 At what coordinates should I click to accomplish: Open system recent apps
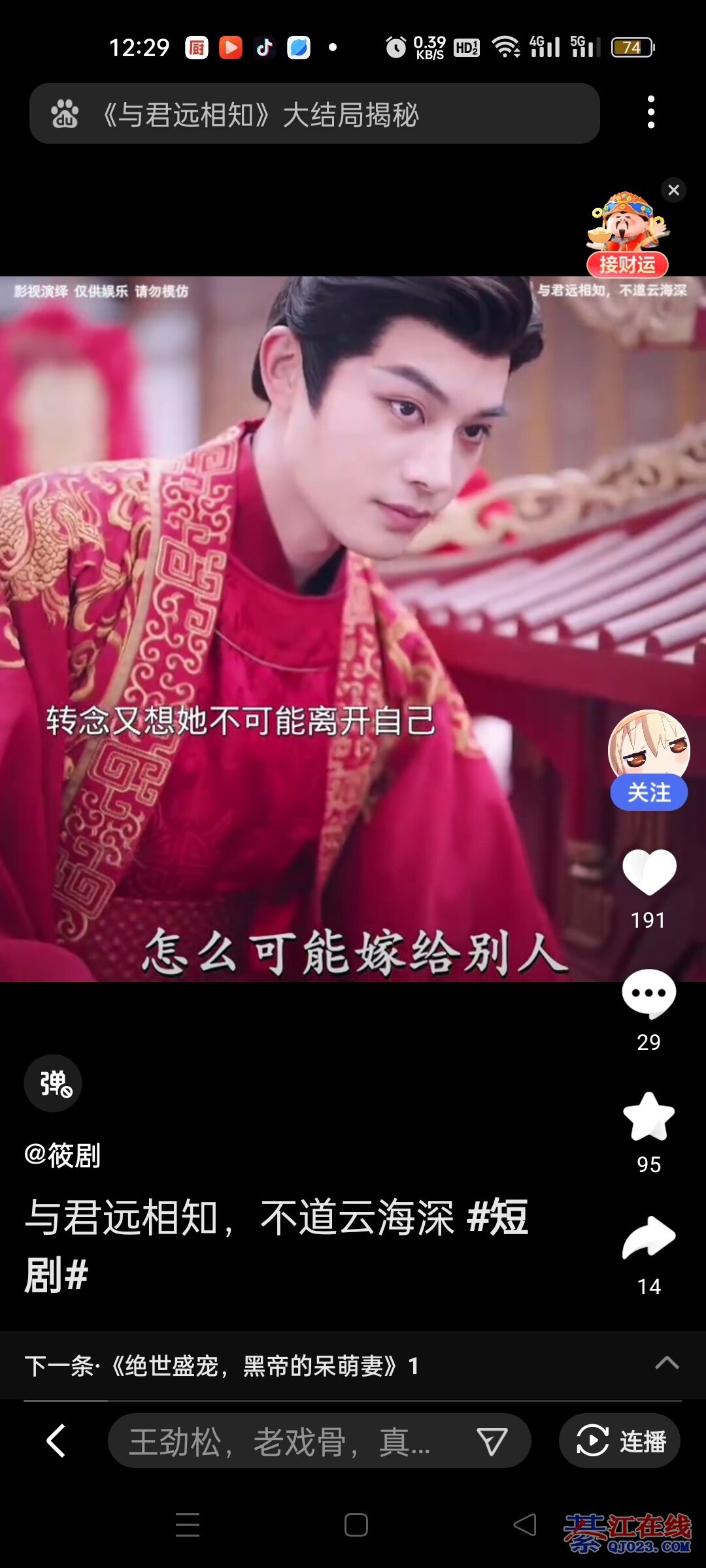point(188,1525)
